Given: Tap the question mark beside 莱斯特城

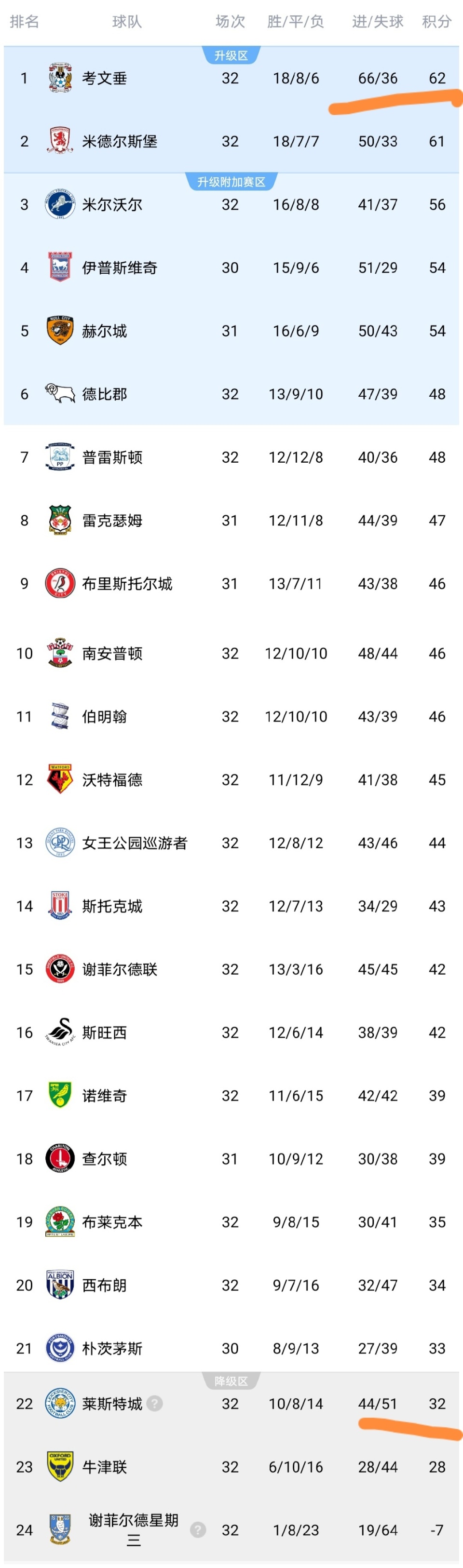Looking at the screenshot, I should point(155,1404).
